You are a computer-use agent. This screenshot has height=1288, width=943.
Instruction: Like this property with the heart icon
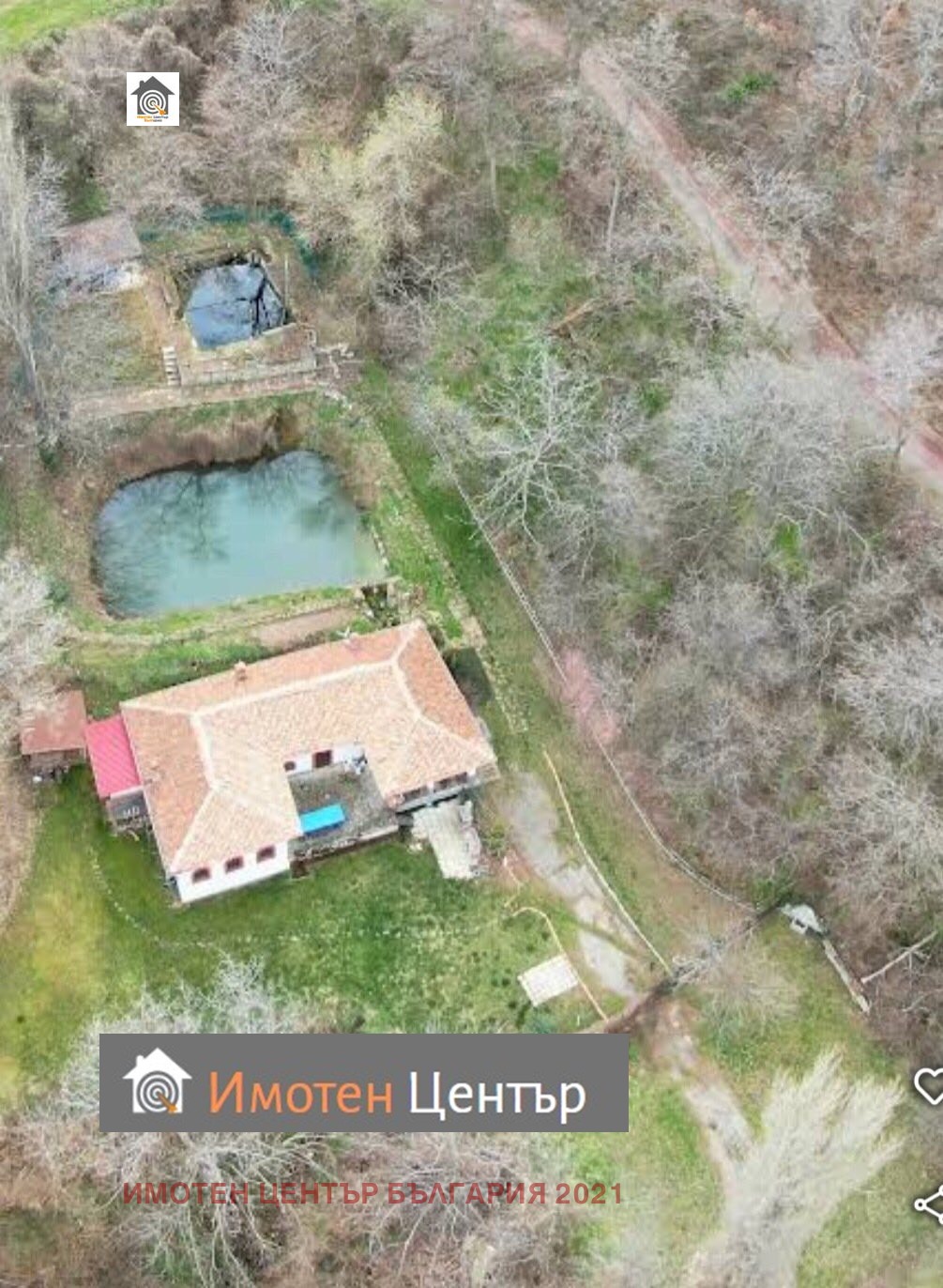[x=929, y=1085]
